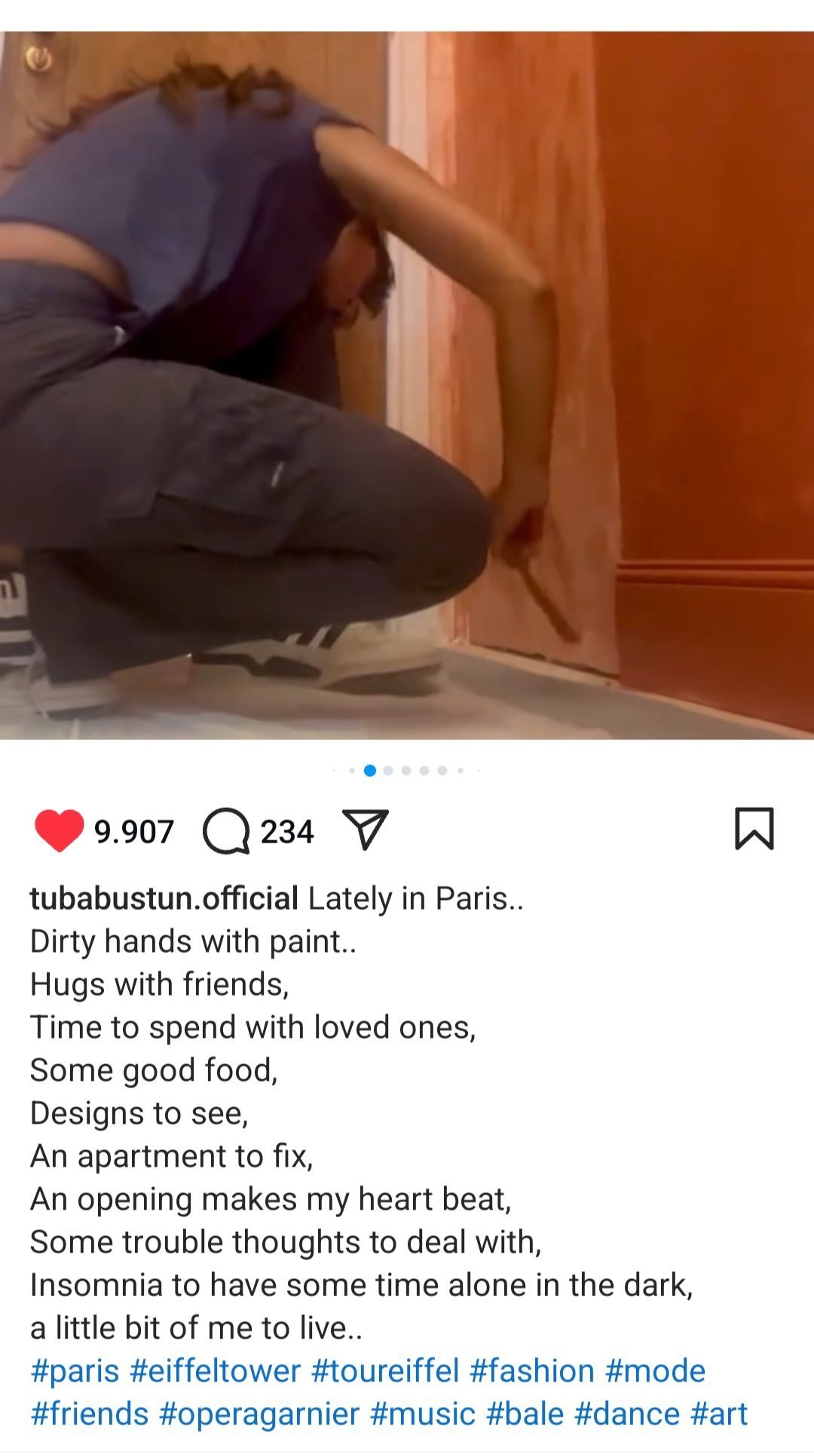
Task: Open the #dance hashtag
Action: [x=627, y=1414]
